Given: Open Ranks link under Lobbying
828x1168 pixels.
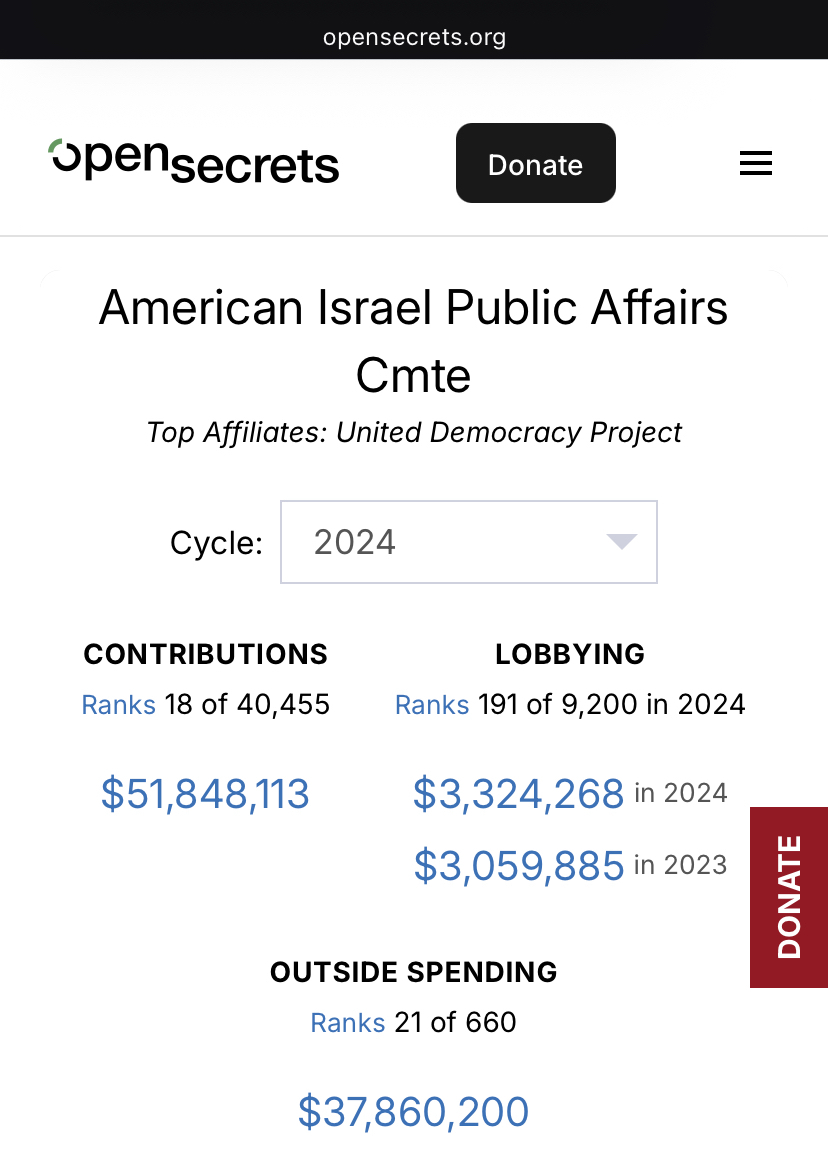Looking at the screenshot, I should 432,704.
